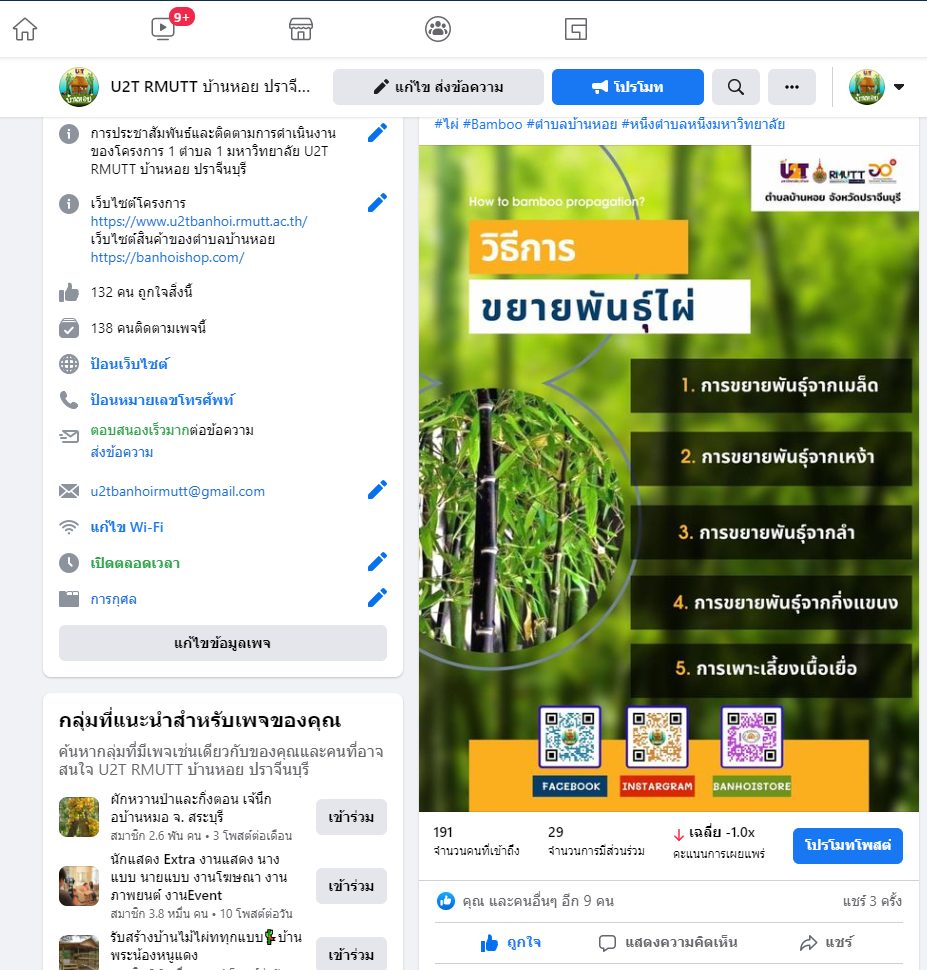Go to the Facebook home tab

pyautogui.click(x=25, y=29)
